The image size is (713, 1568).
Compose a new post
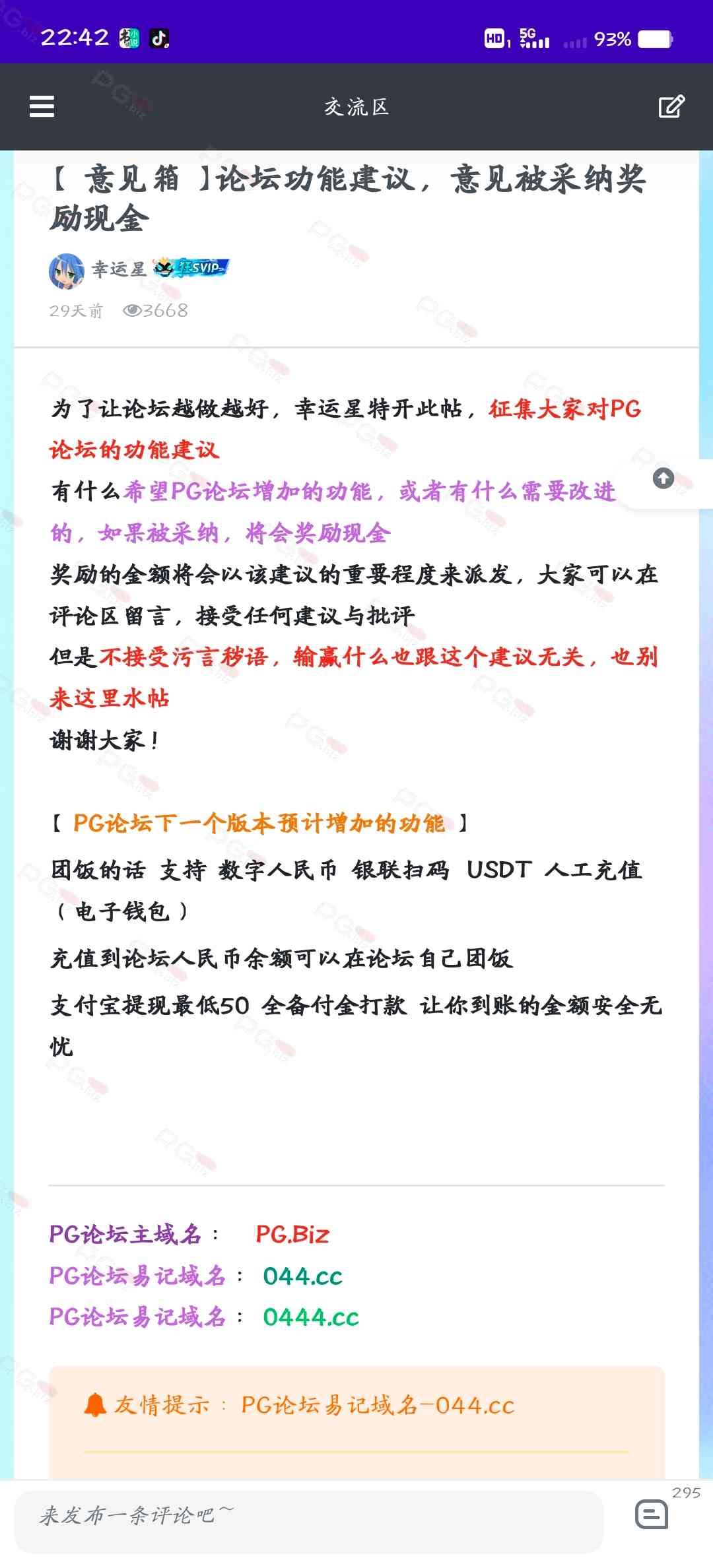coord(671,106)
